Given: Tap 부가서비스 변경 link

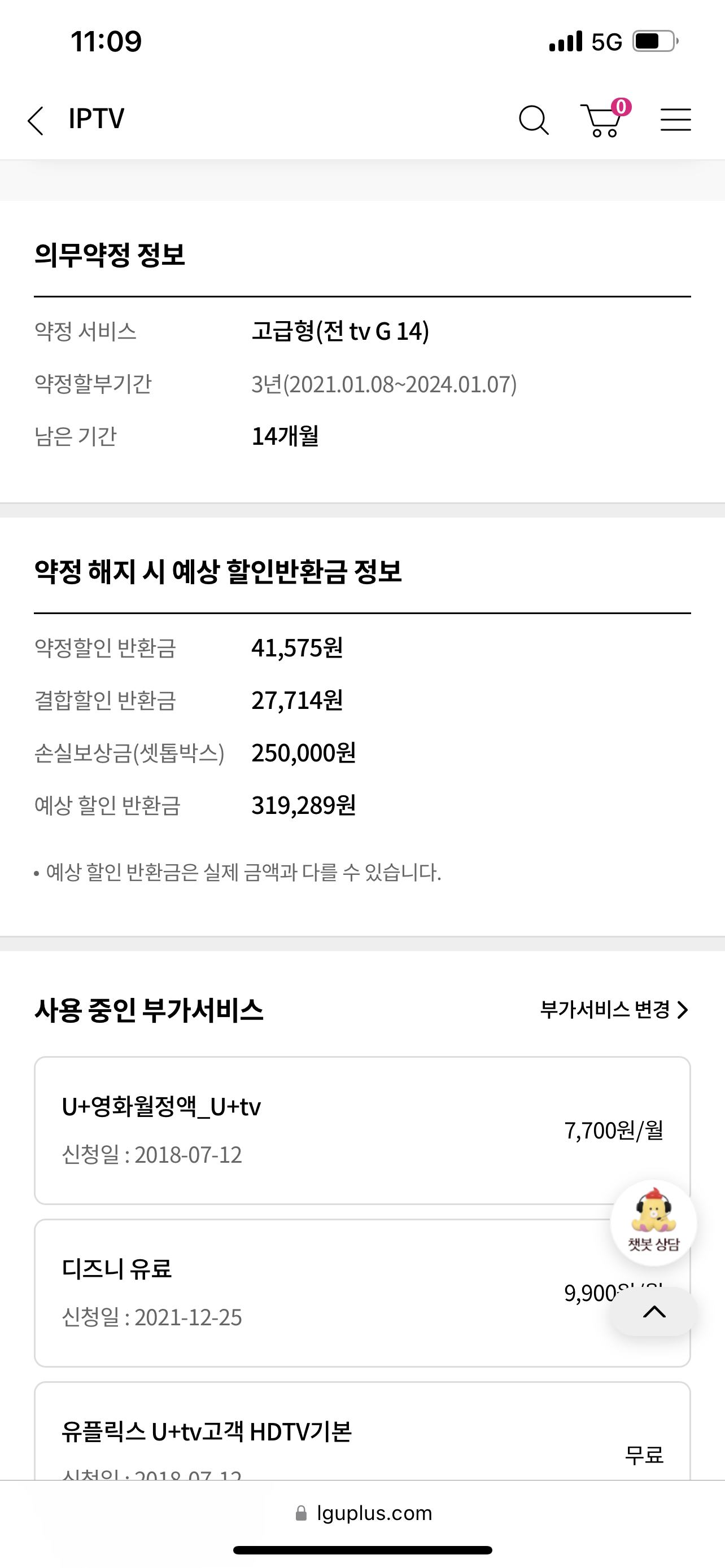Looking at the screenshot, I should (x=614, y=1010).
